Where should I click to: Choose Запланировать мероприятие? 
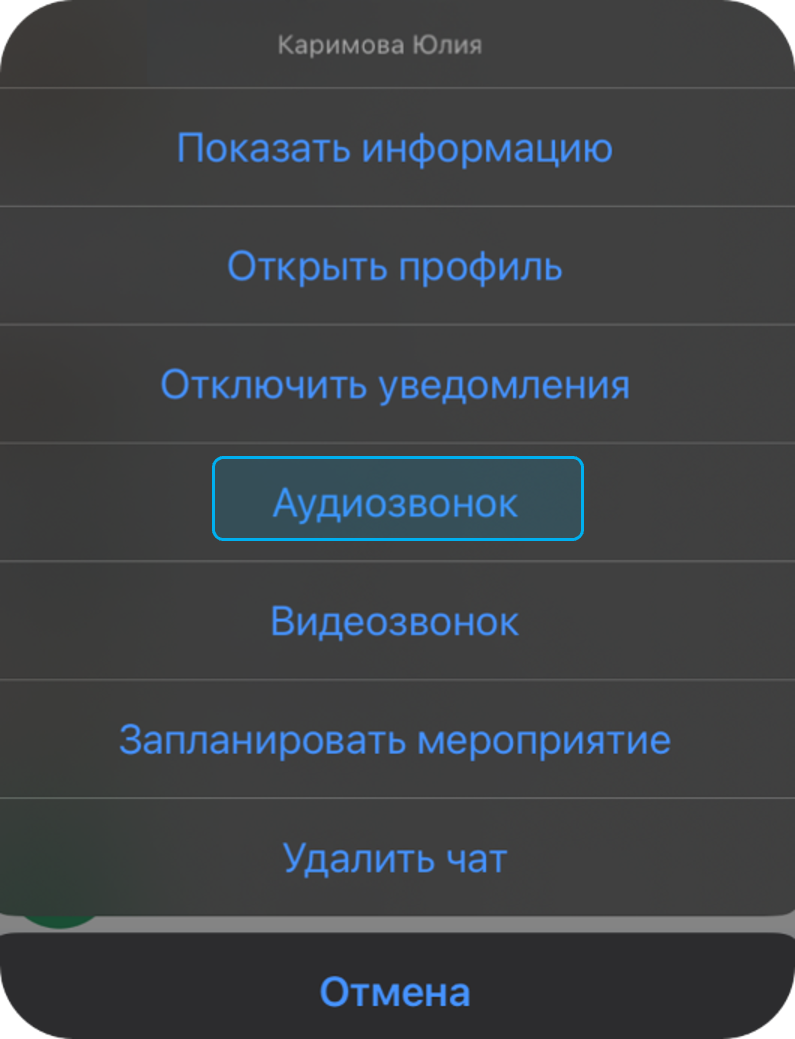coord(395,740)
